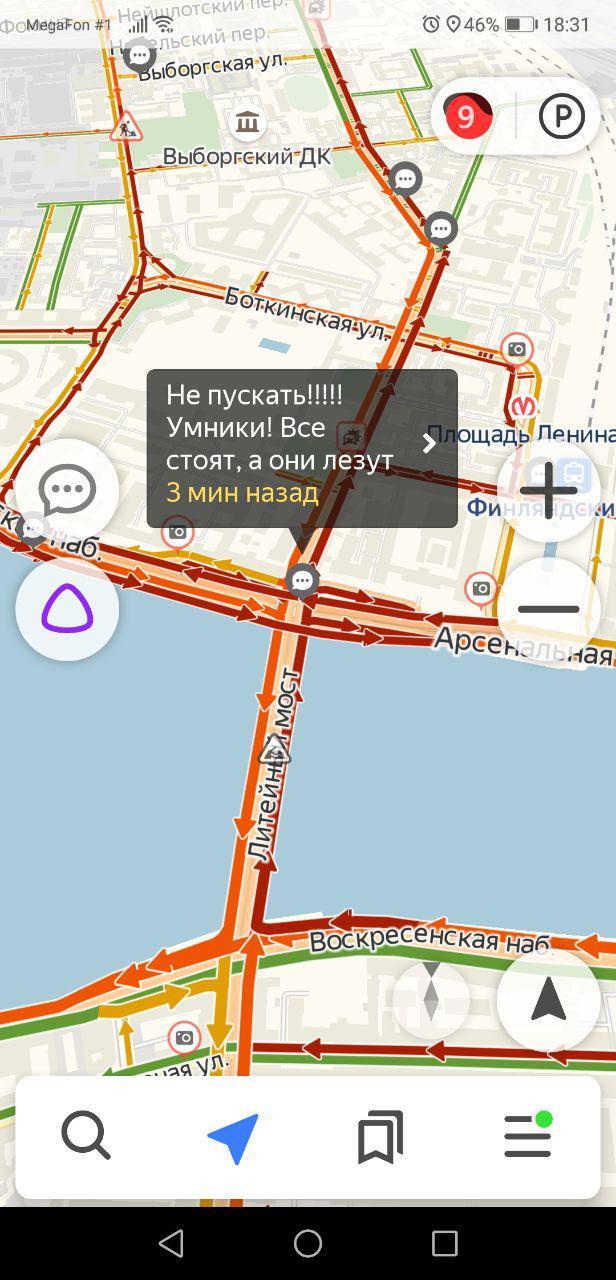Screen dimensions: 616x1280
Task: Reset map orientation with the compass
Action: [431, 998]
